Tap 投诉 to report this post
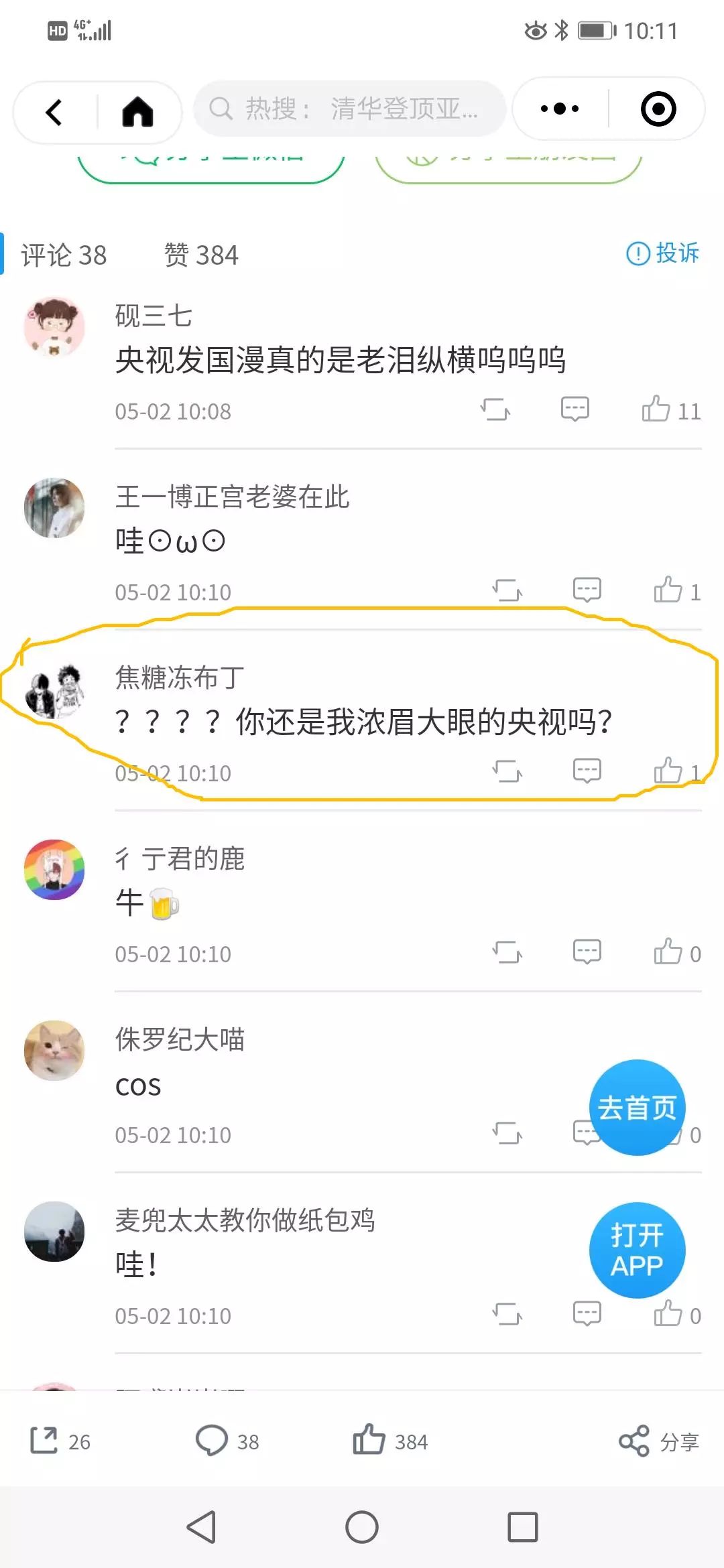724x1568 pixels. pos(662,253)
